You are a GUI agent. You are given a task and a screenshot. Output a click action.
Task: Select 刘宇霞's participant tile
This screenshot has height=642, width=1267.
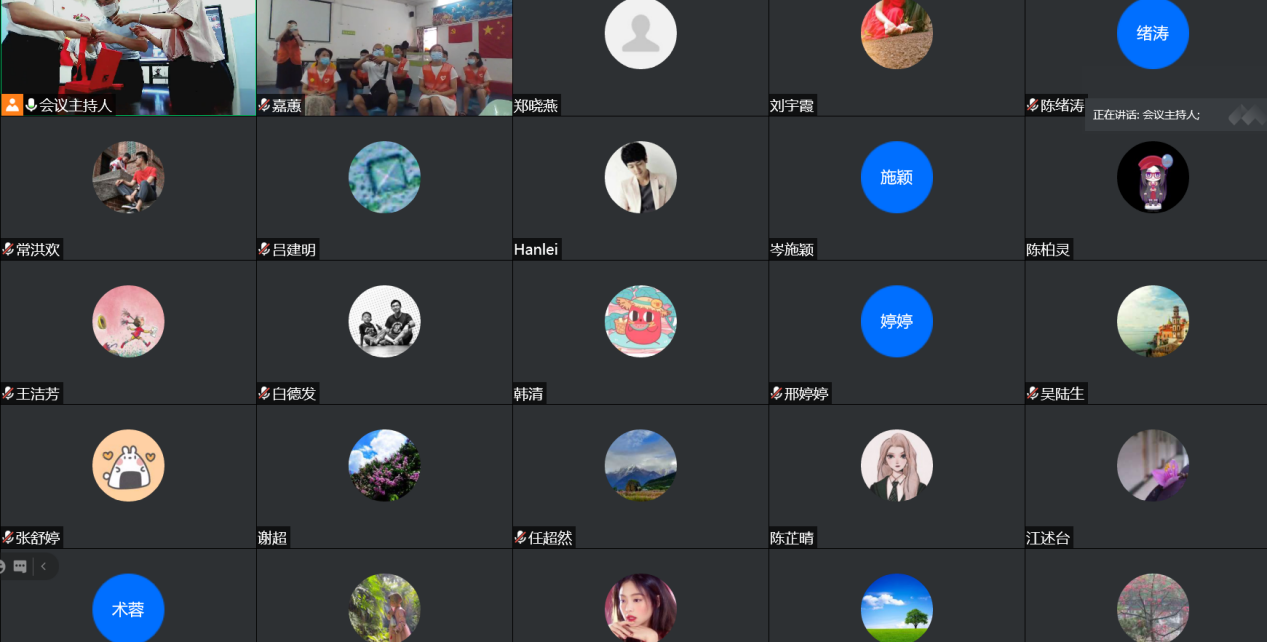click(896, 40)
